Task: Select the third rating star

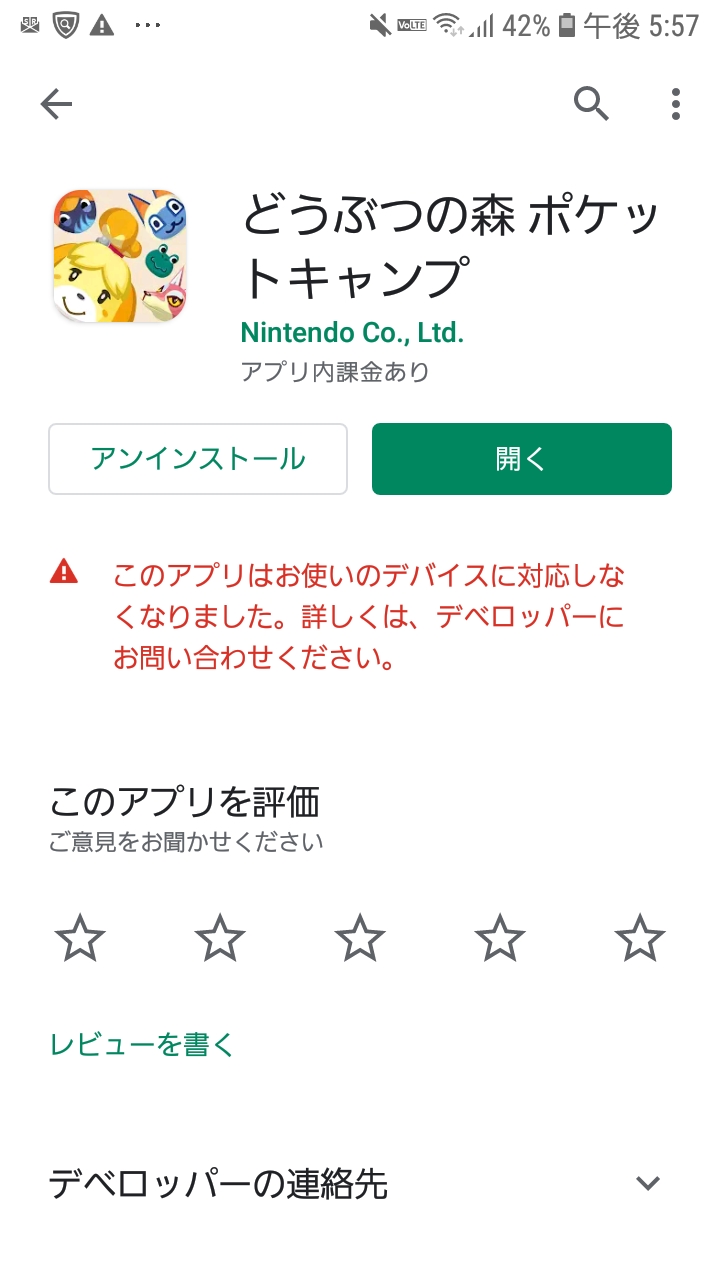Action: 359,936
